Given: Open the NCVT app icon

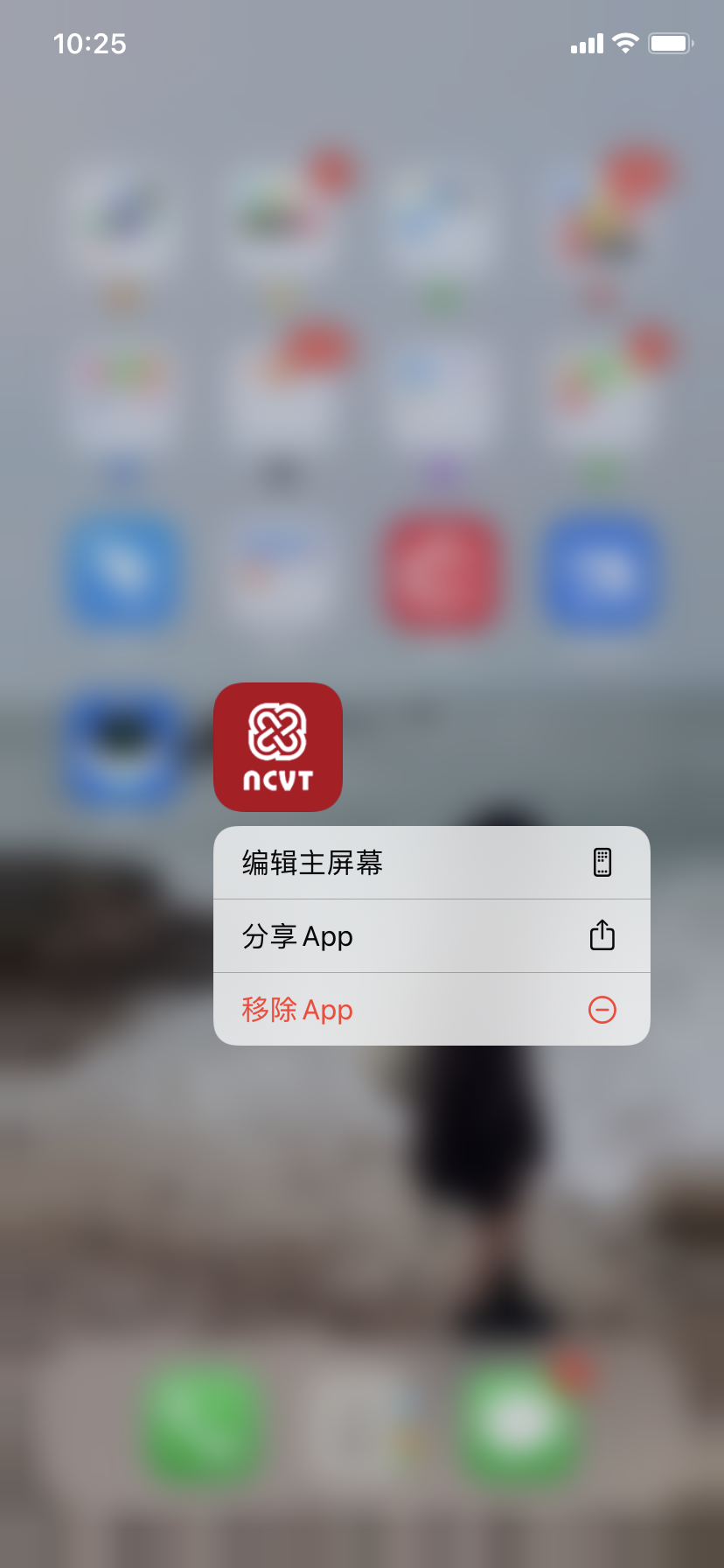Looking at the screenshot, I should coord(278,747).
